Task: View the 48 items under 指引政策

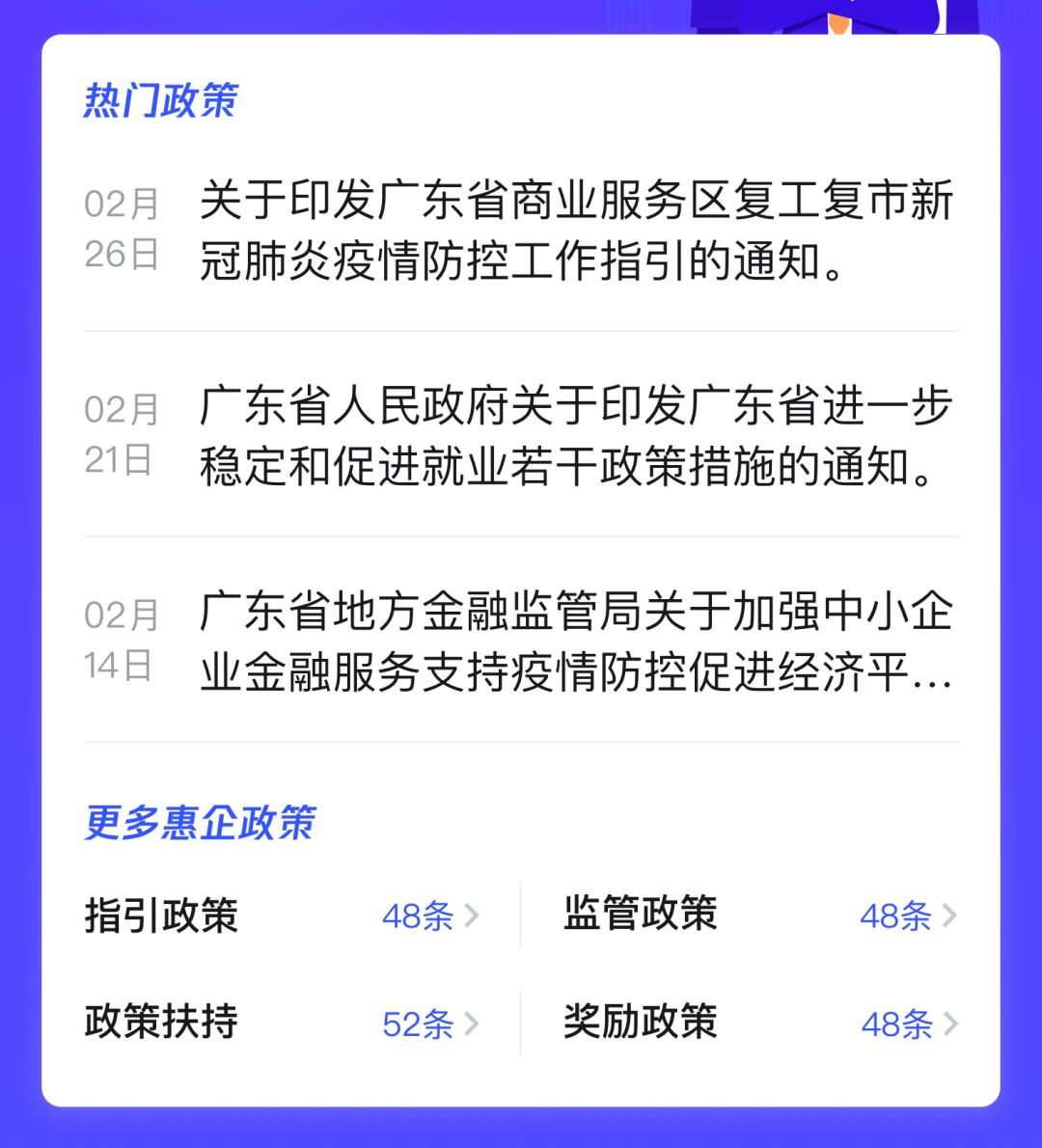Action: point(429,915)
